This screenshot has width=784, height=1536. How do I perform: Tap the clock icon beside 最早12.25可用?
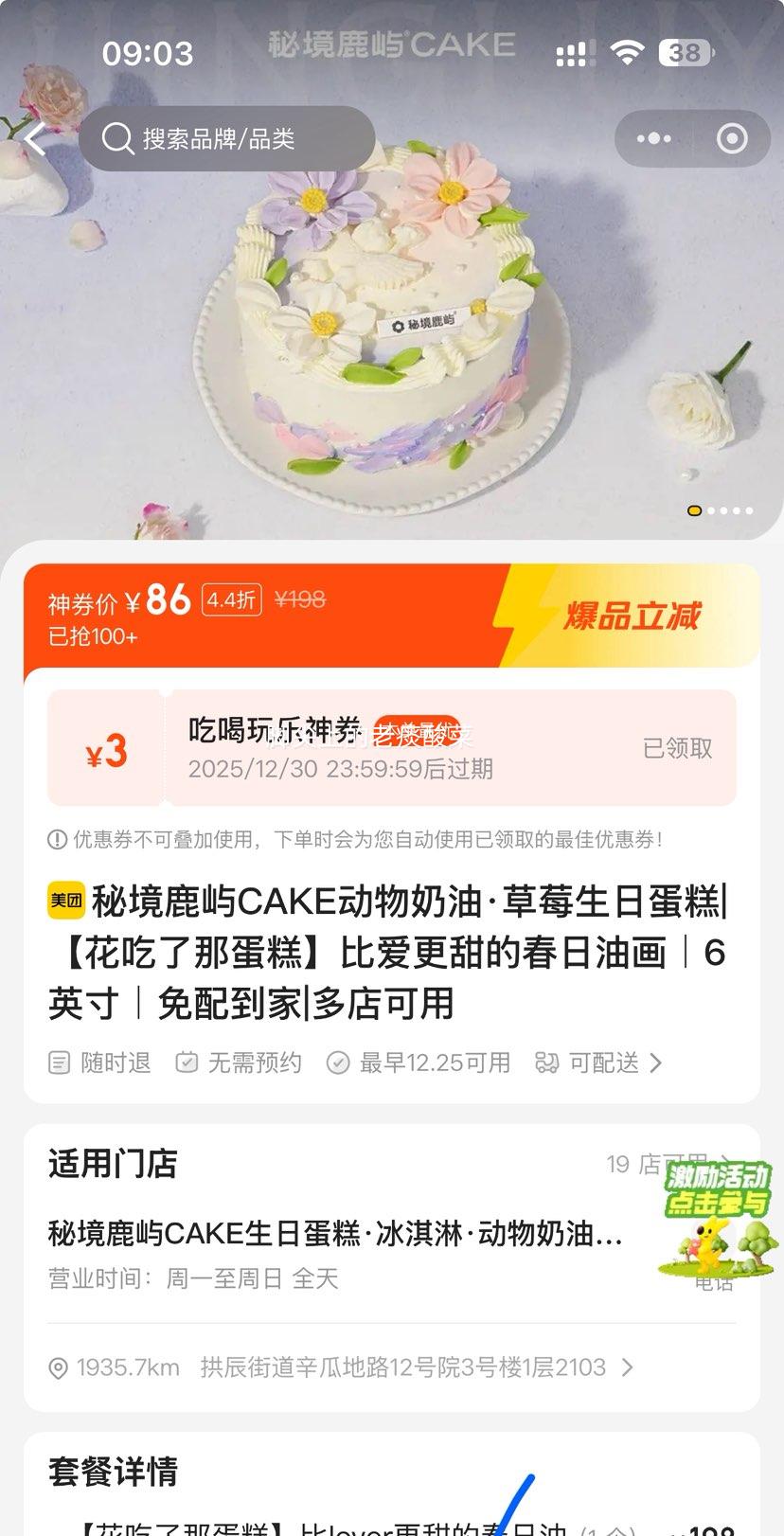pyautogui.click(x=339, y=1063)
